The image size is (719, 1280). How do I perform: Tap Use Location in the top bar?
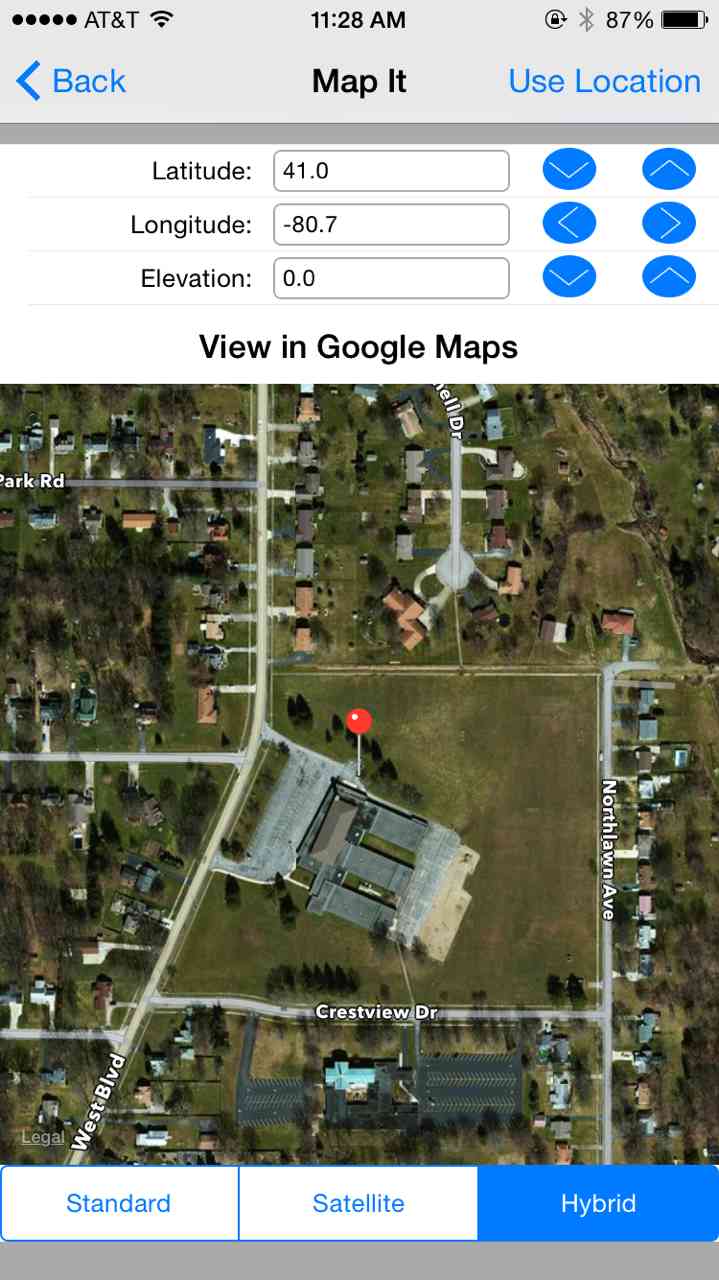coord(604,81)
